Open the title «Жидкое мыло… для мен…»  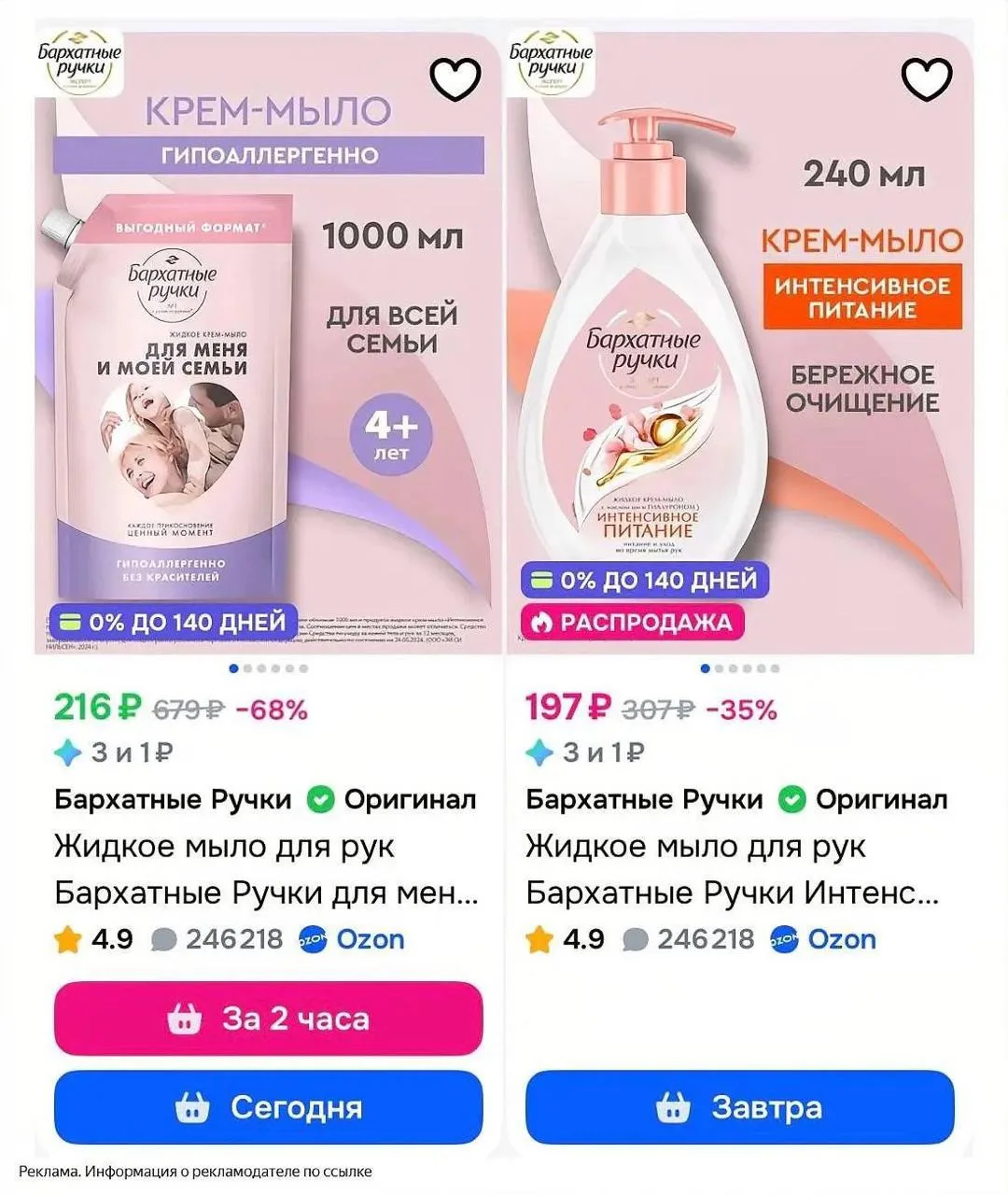coord(266,869)
